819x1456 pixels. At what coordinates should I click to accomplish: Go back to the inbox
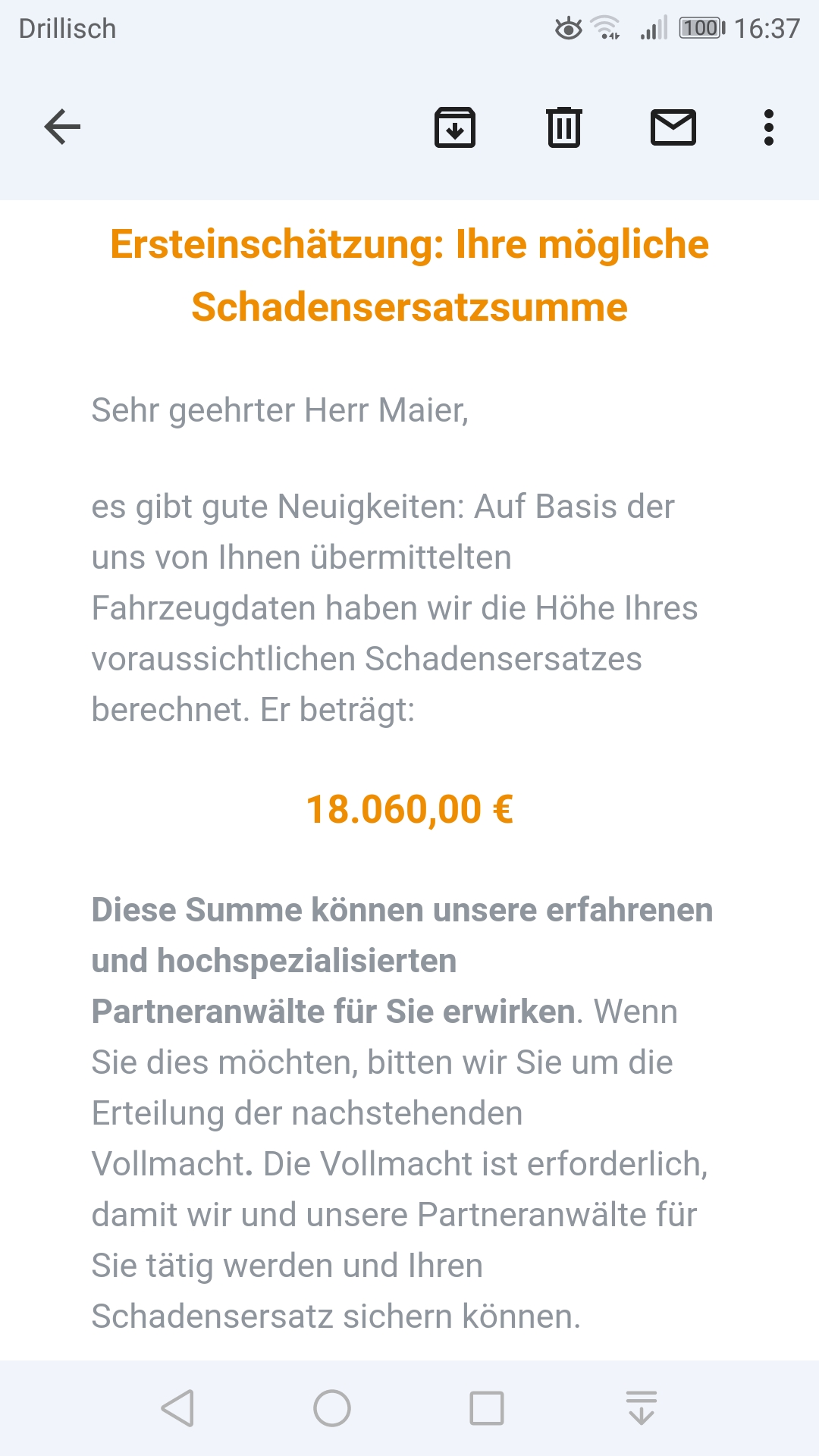[x=62, y=127]
